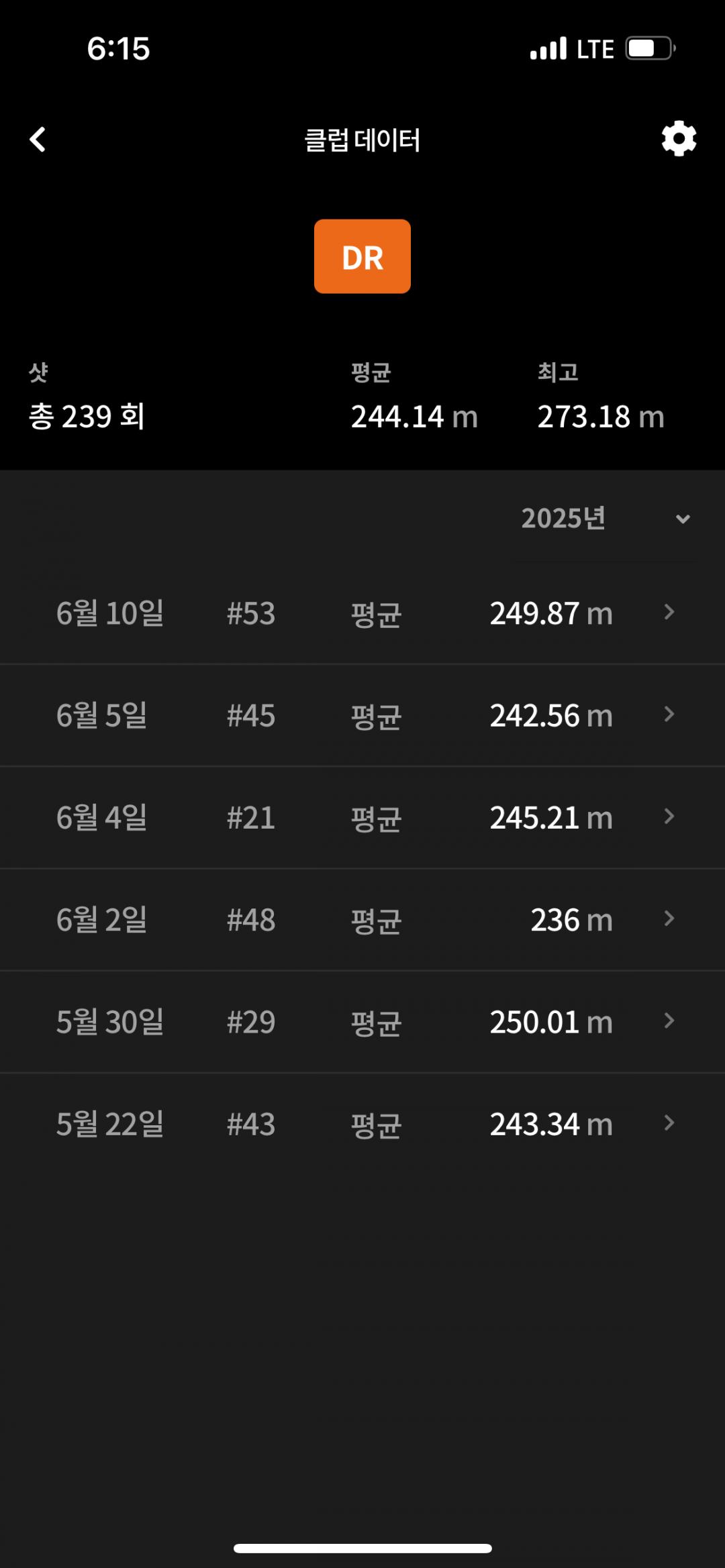View the 6월 4일 session #21 details

pos(362,817)
